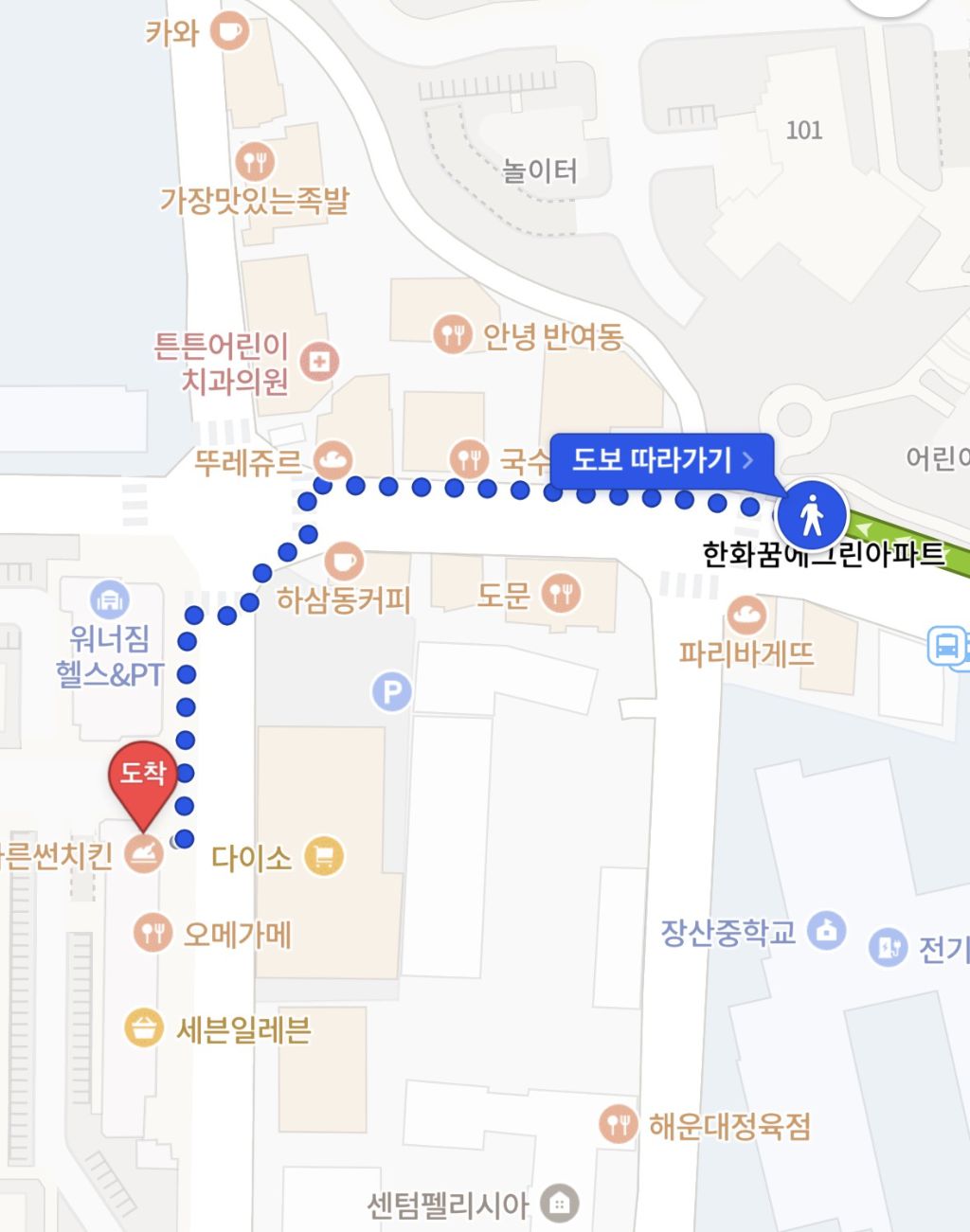This screenshot has width=970, height=1232.
Task: Open the 다이소 store marker
Action: pos(324,857)
